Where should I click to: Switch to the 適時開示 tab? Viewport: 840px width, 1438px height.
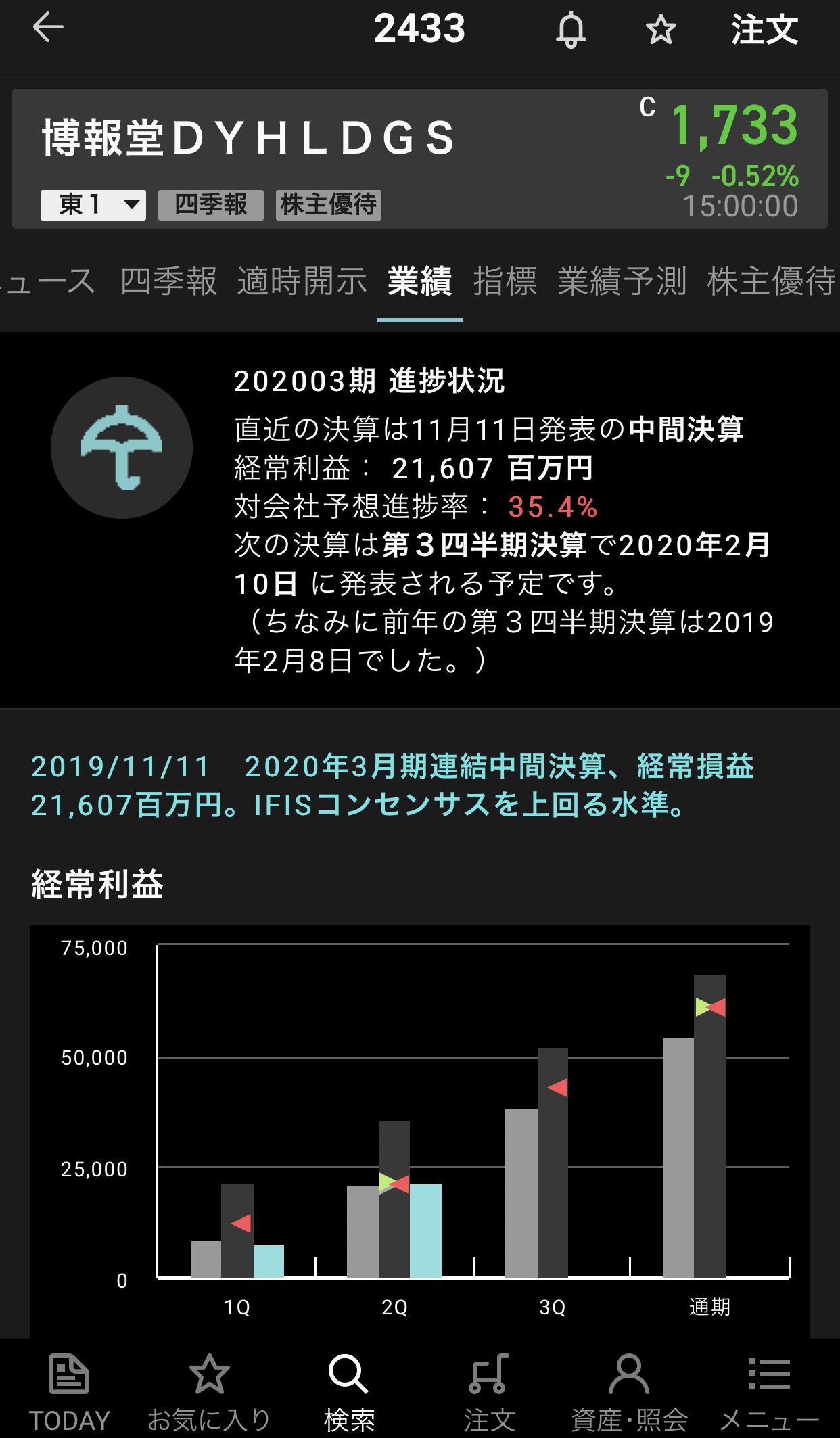click(302, 281)
